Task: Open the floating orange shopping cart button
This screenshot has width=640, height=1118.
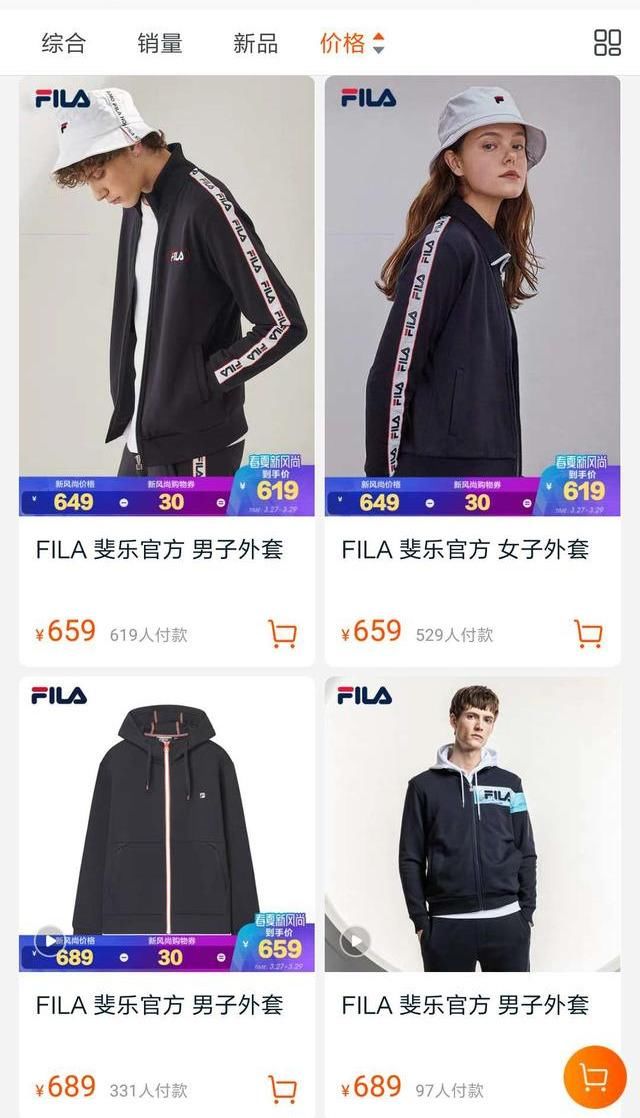Action: click(x=594, y=1077)
